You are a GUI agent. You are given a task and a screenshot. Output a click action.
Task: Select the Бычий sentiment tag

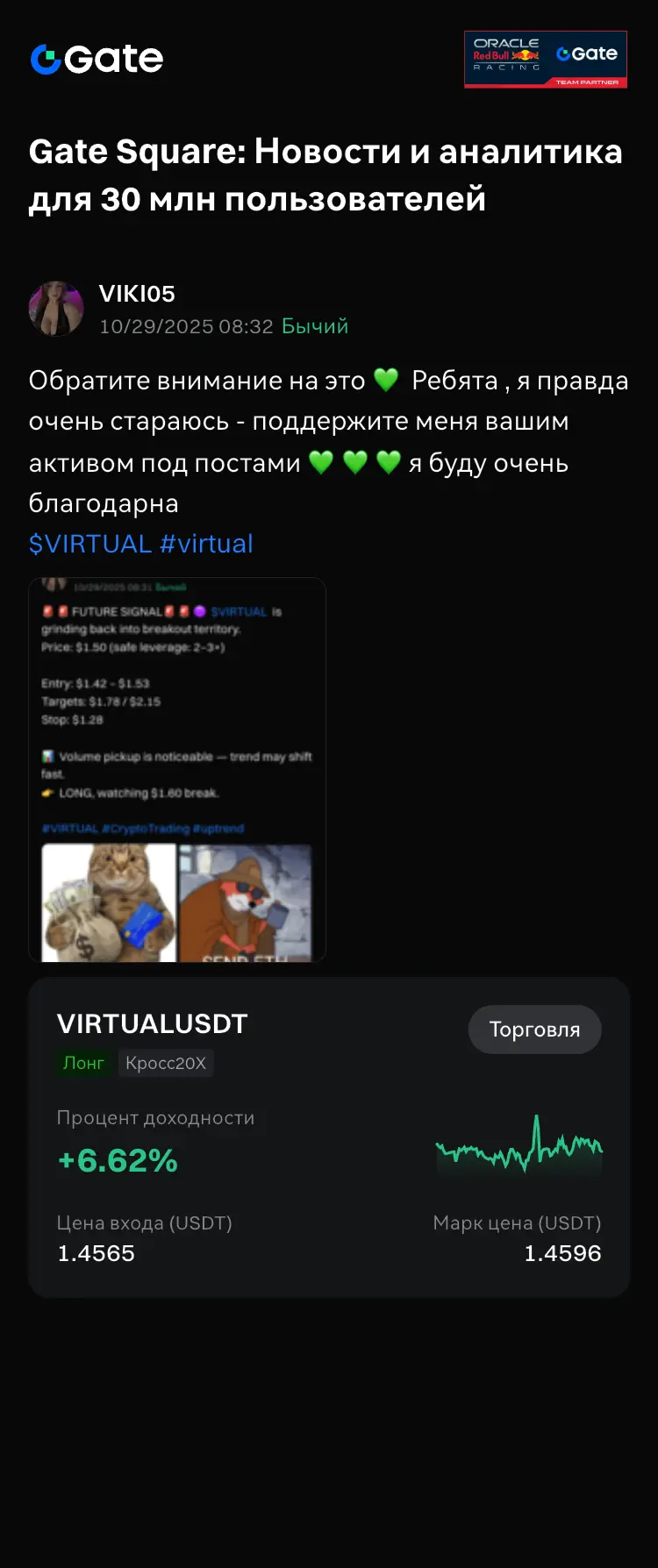click(314, 325)
